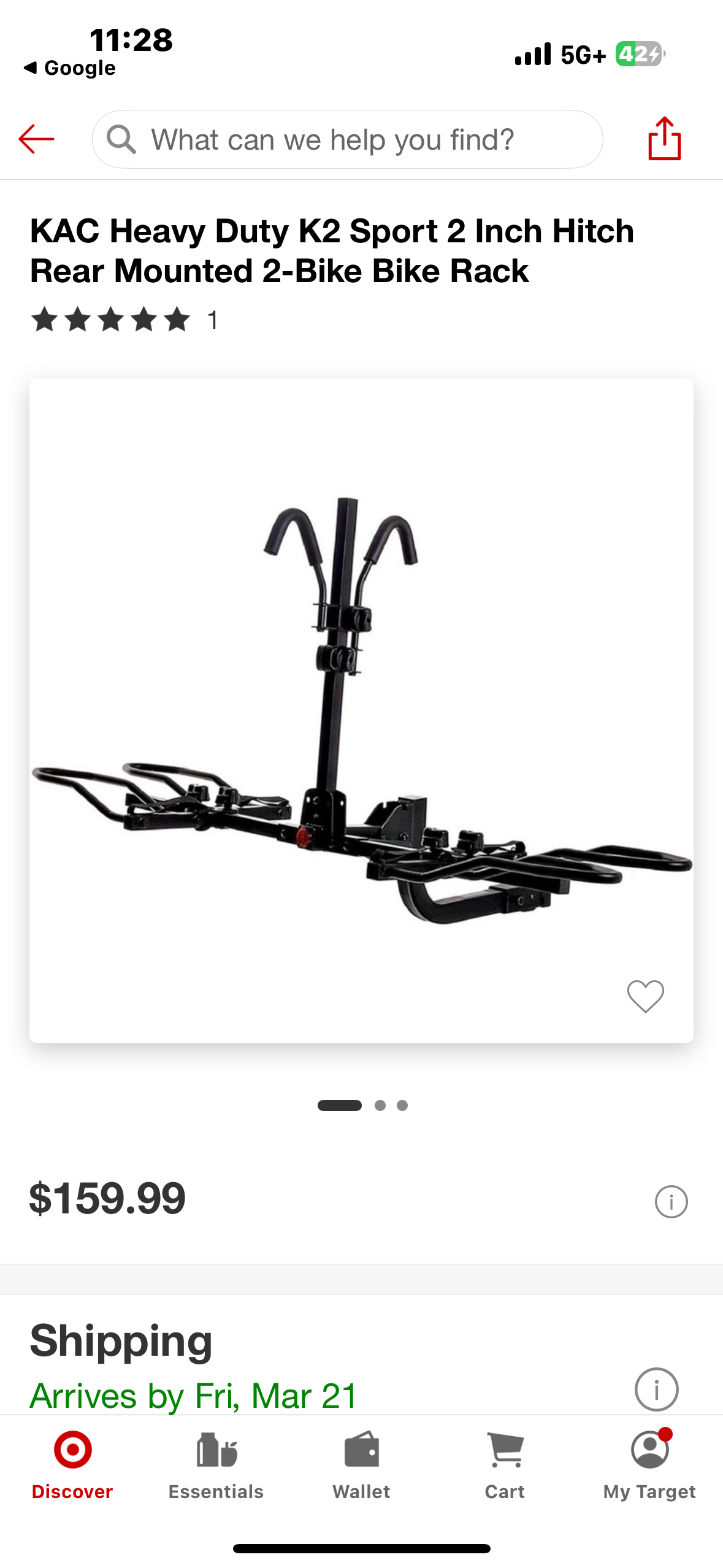Share this bike rack product
Image resolution: width=723 pixels, height=1568 pixels.
pyautogui.click(x=664, y=139)
